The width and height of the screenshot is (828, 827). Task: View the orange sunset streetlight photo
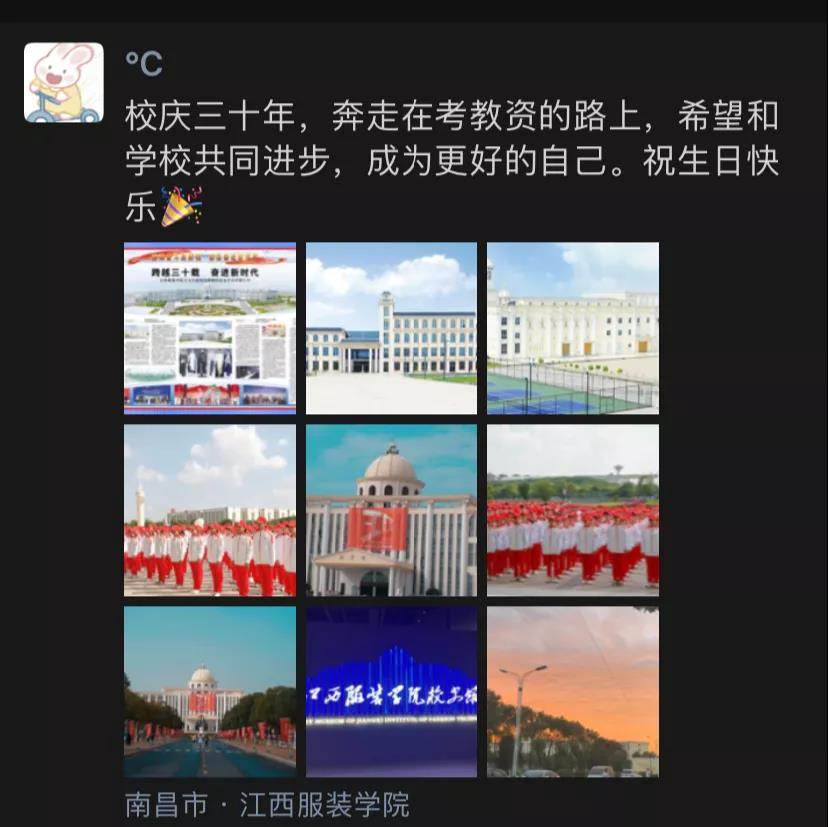573,692
